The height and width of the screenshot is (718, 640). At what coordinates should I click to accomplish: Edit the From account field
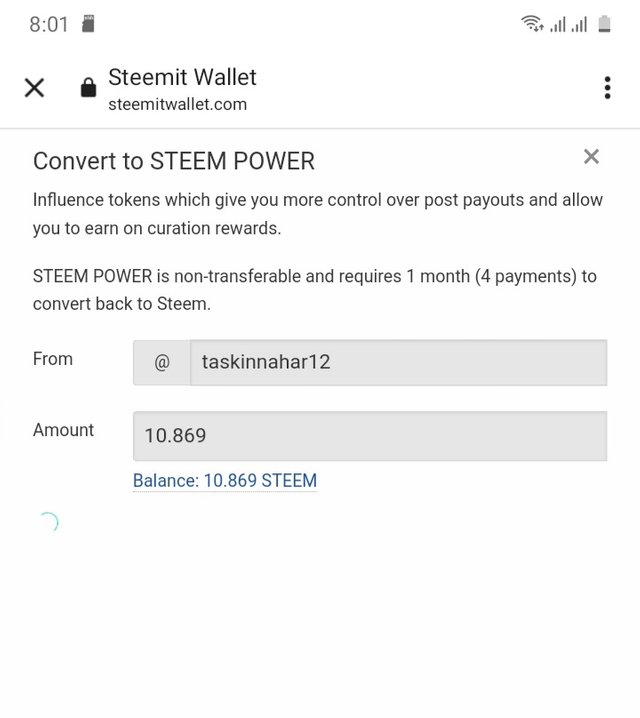pos(398,362)
